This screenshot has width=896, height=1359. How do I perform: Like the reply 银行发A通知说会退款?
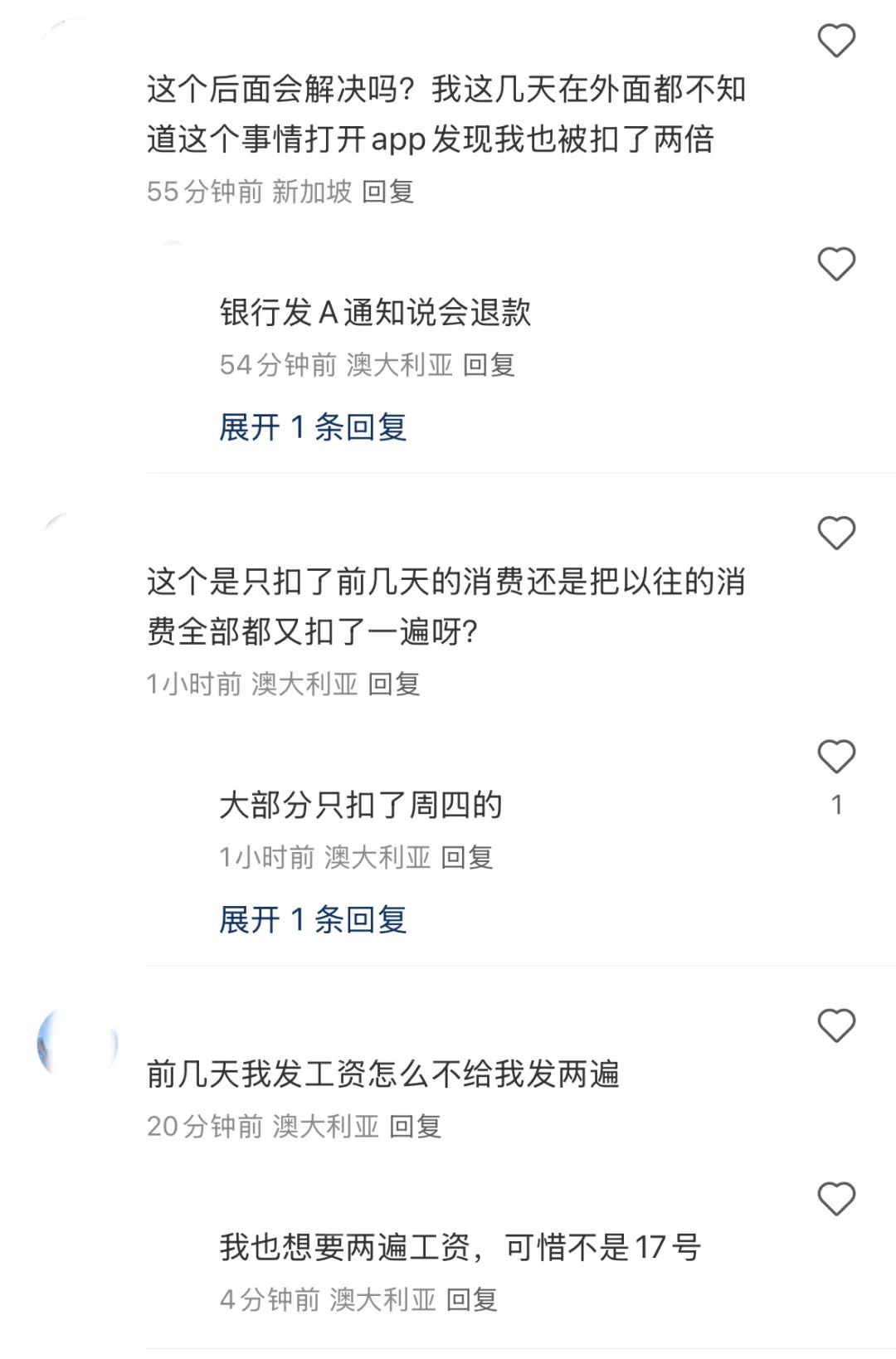click(x=835, y=265)
